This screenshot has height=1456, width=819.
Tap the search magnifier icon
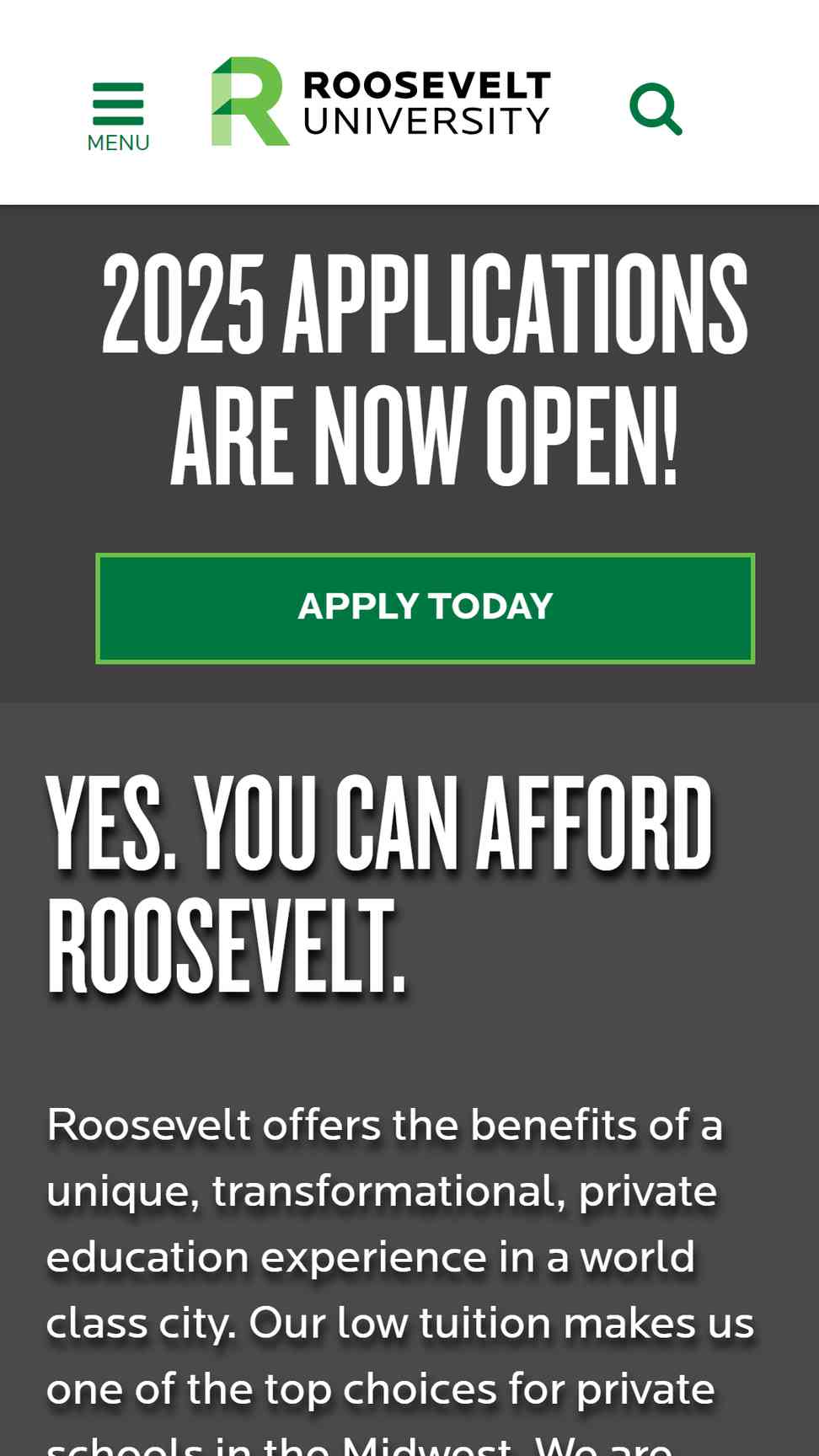(x=656, y=109)
